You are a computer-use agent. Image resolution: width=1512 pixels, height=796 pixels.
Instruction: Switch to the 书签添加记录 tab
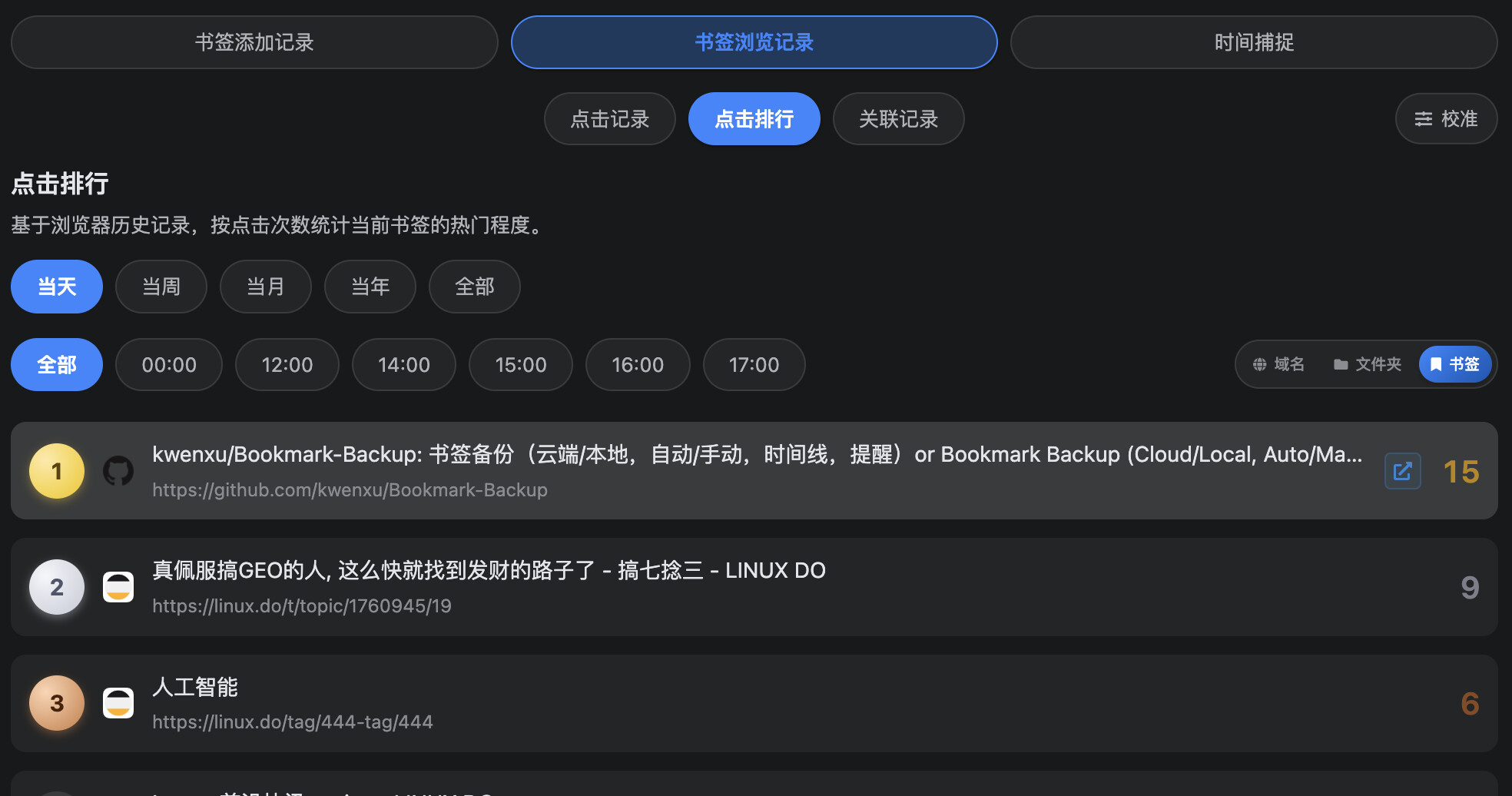(254, 42)
